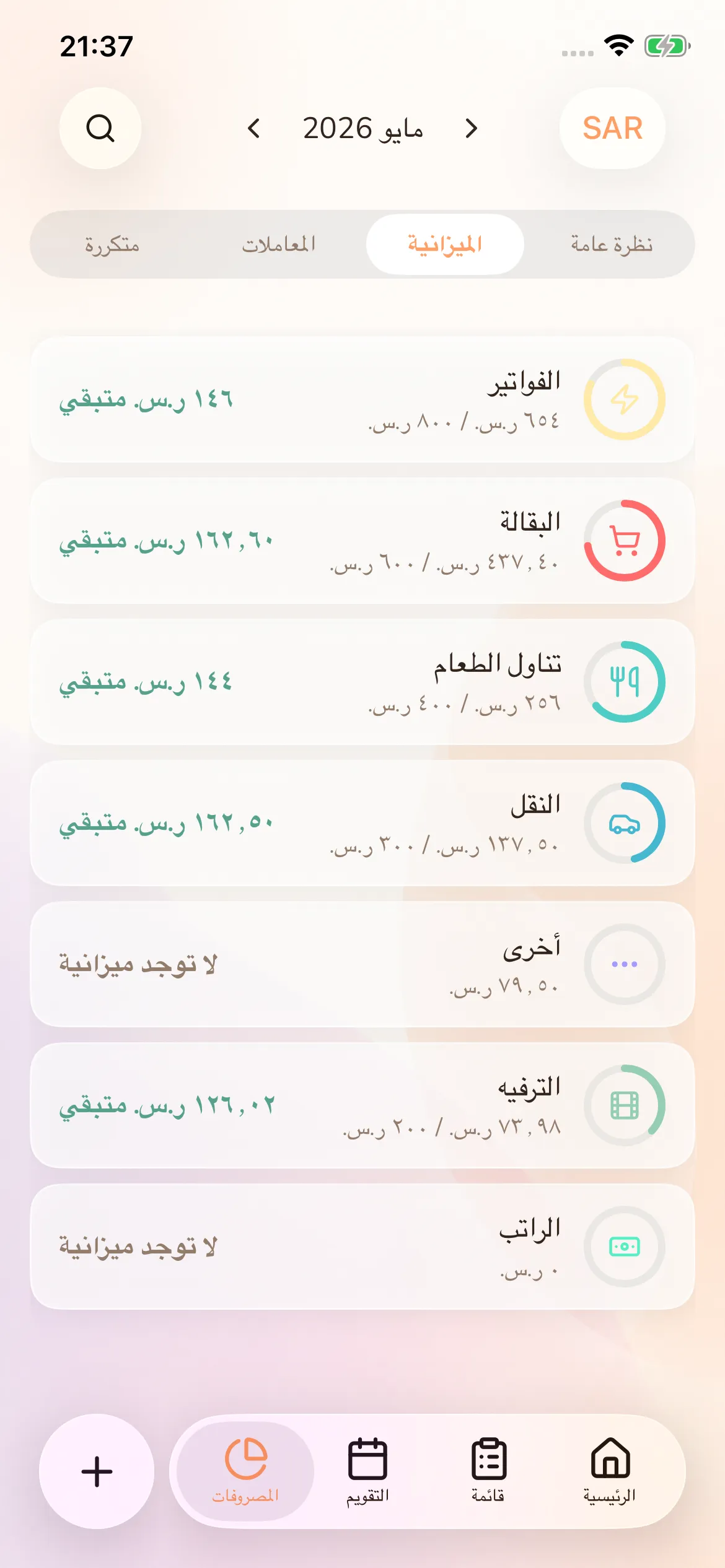
Task: Switch to the المعاملات tab
Action: 279,245
